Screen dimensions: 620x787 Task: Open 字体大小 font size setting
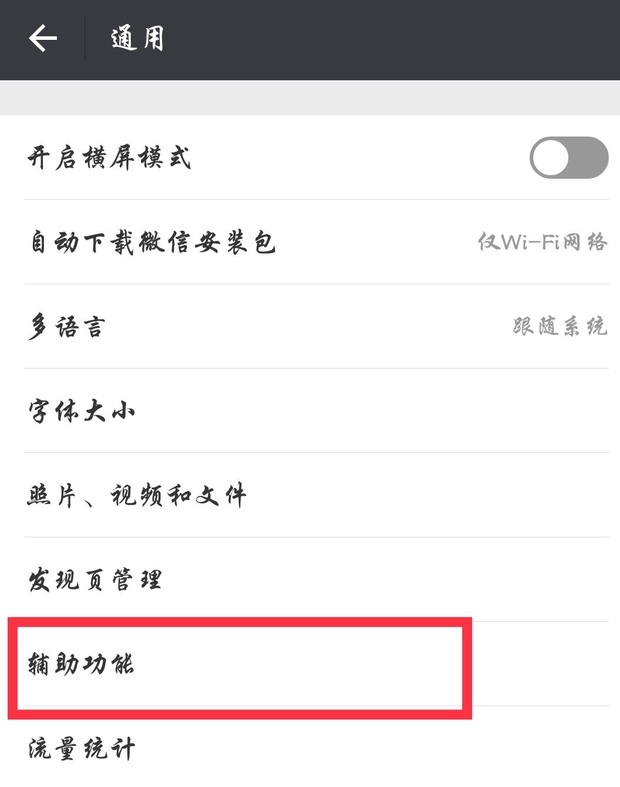310,410
